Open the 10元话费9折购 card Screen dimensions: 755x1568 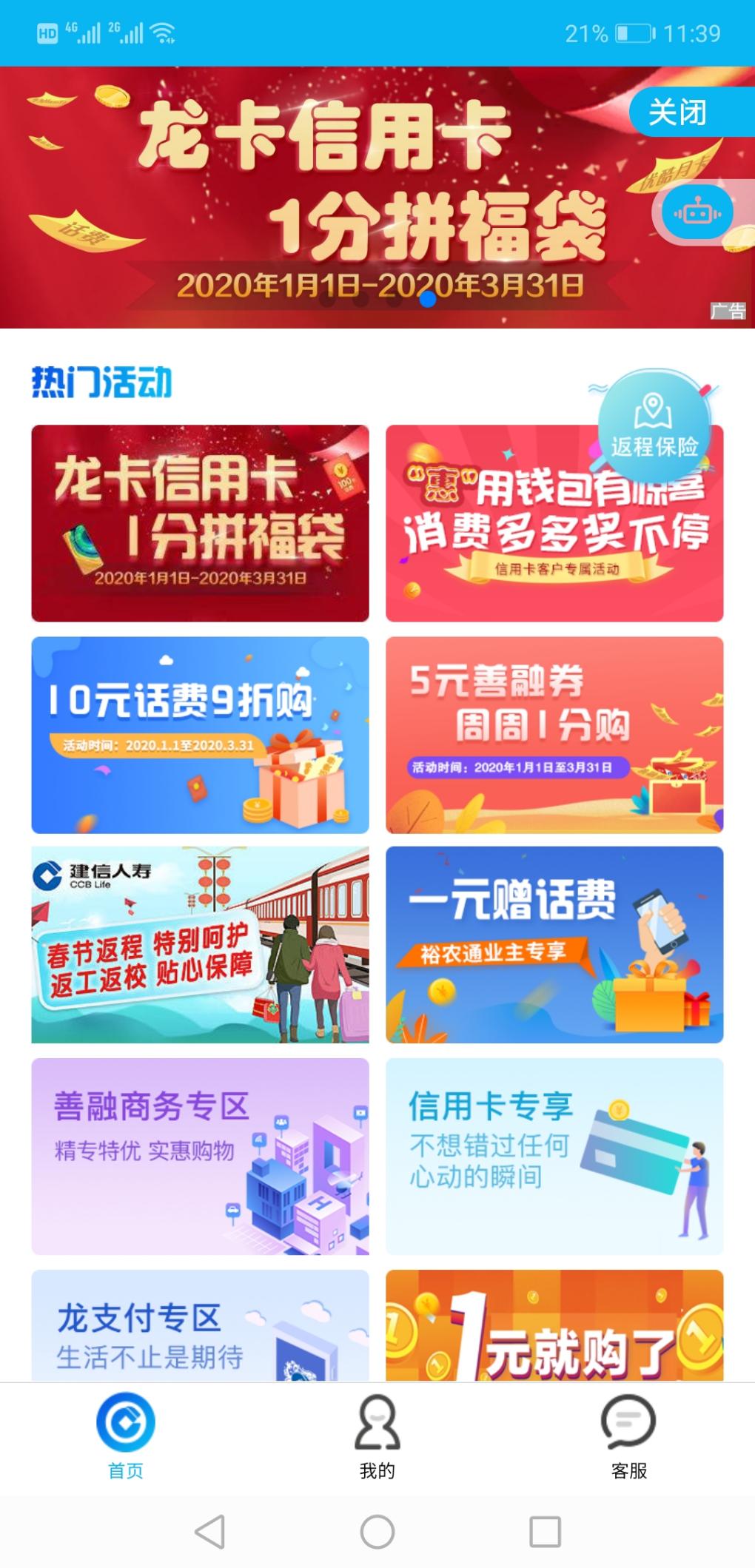[200, 735]
